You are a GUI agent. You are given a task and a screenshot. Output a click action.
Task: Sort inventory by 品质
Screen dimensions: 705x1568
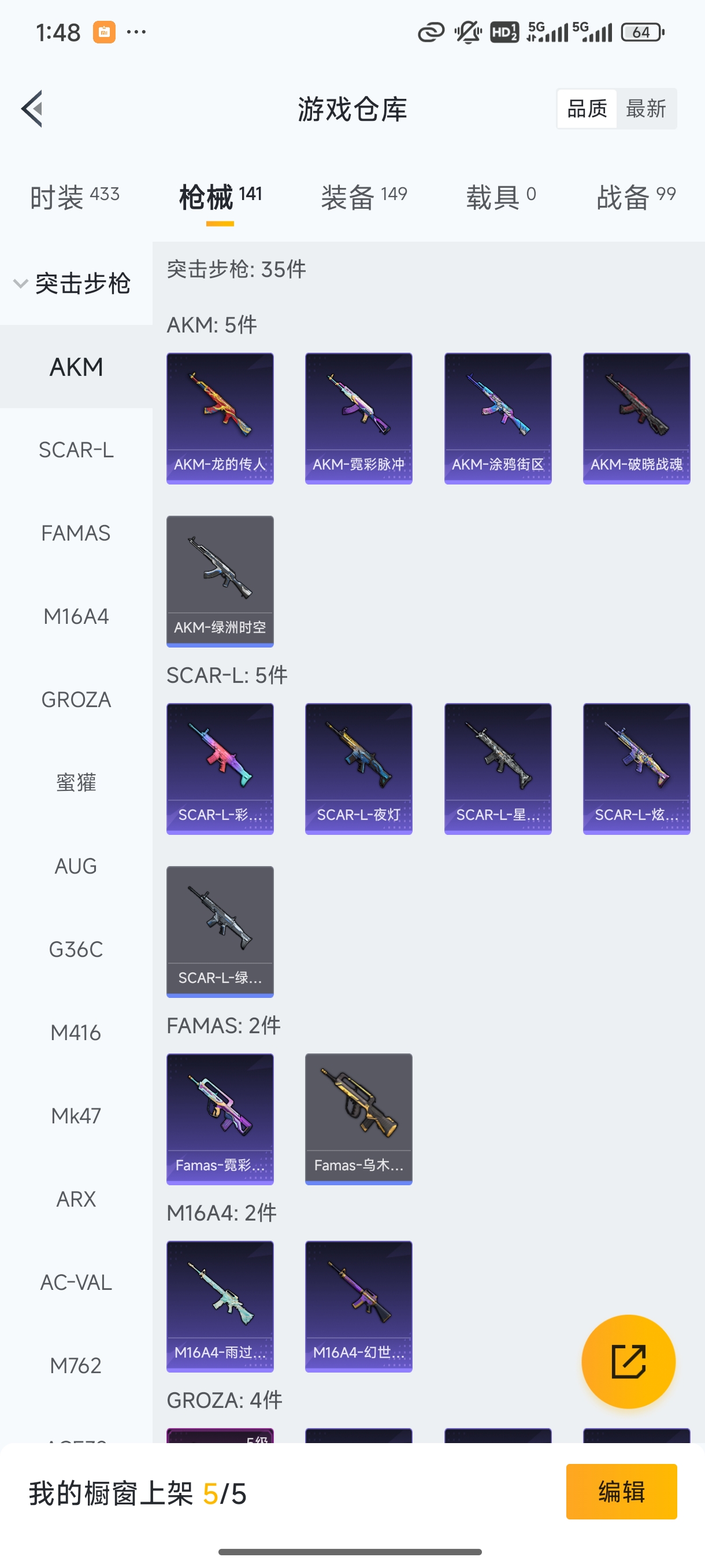[x=587, y=109]
